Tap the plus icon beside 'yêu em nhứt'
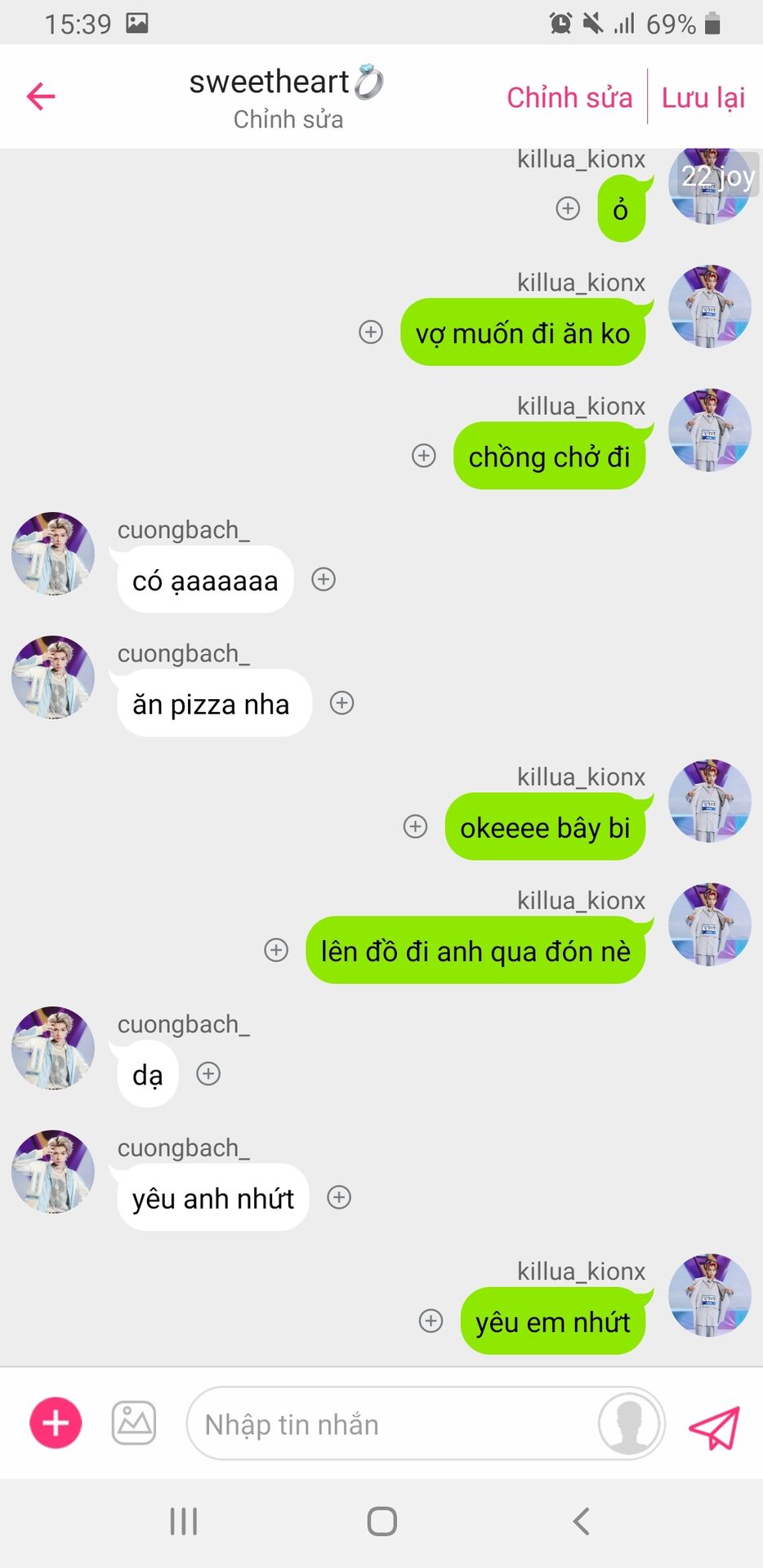The image size is (763, 1568). pyautogui.click(x=431, y=1321)
